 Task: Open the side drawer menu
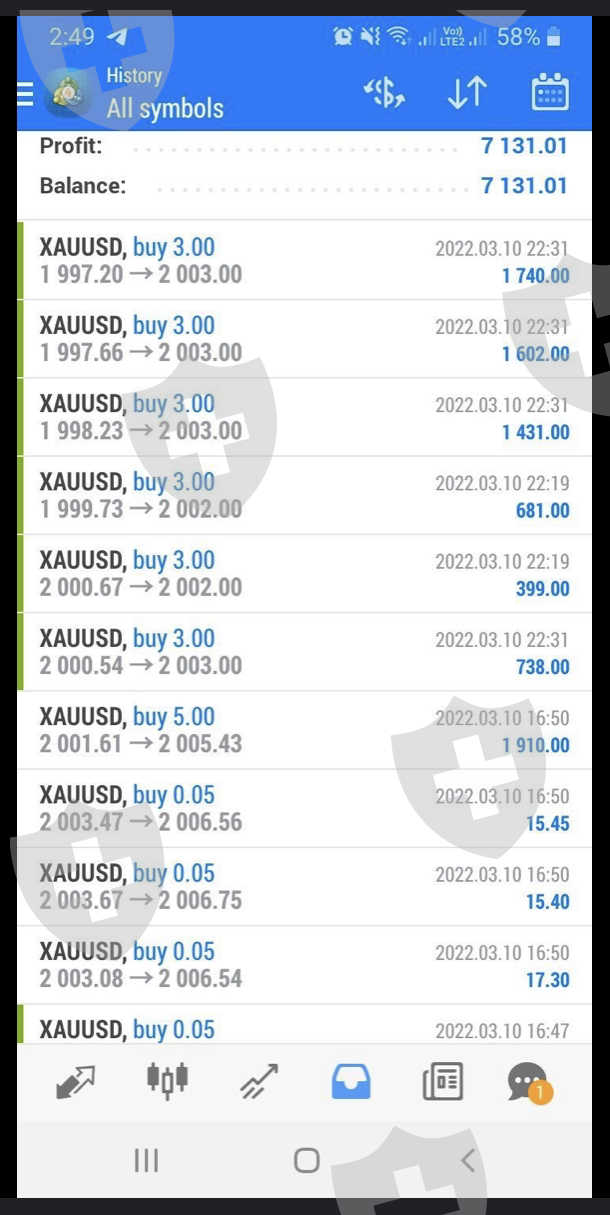click(x=26, y=93)
